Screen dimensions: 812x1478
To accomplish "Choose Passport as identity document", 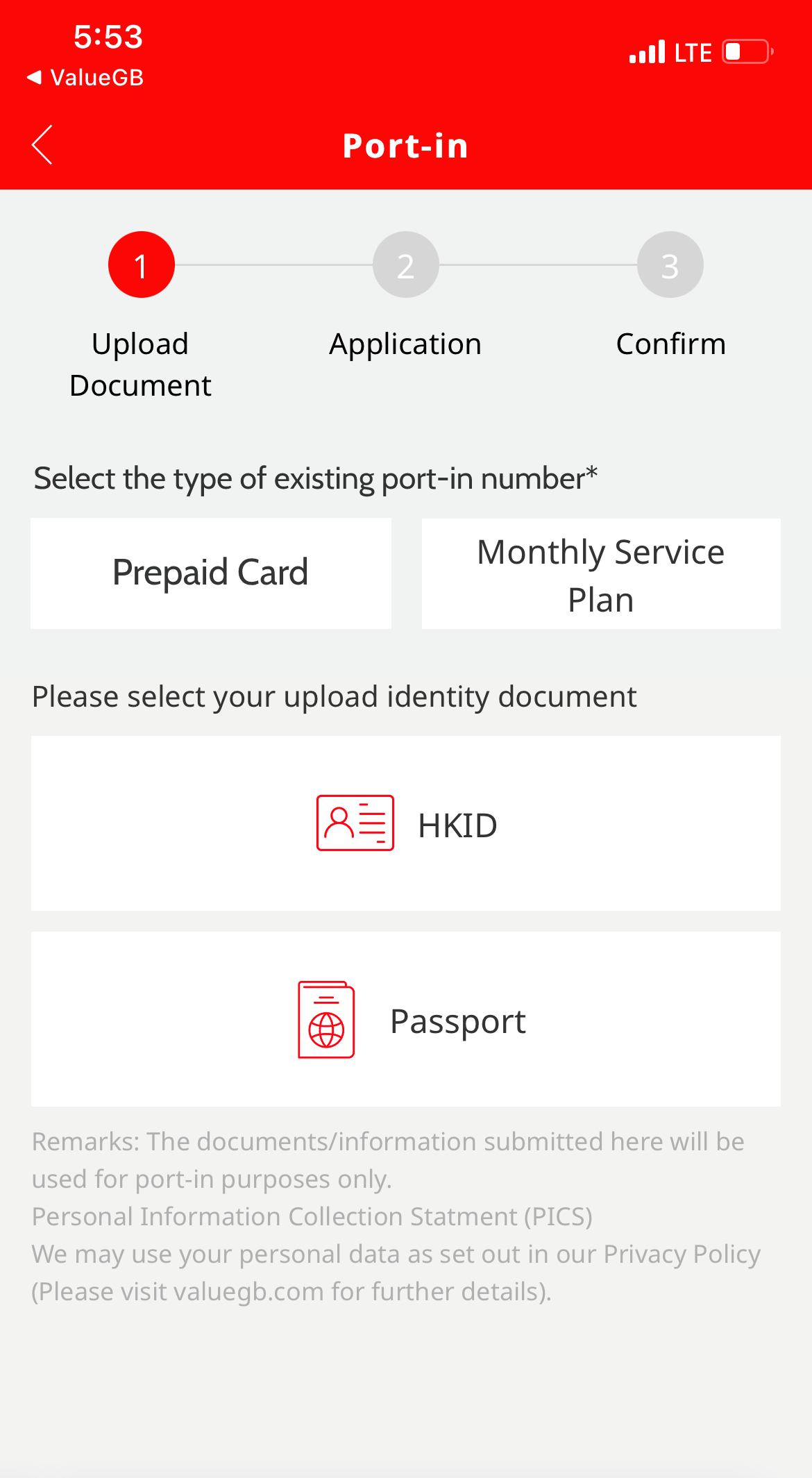I will pos(406,1019).
